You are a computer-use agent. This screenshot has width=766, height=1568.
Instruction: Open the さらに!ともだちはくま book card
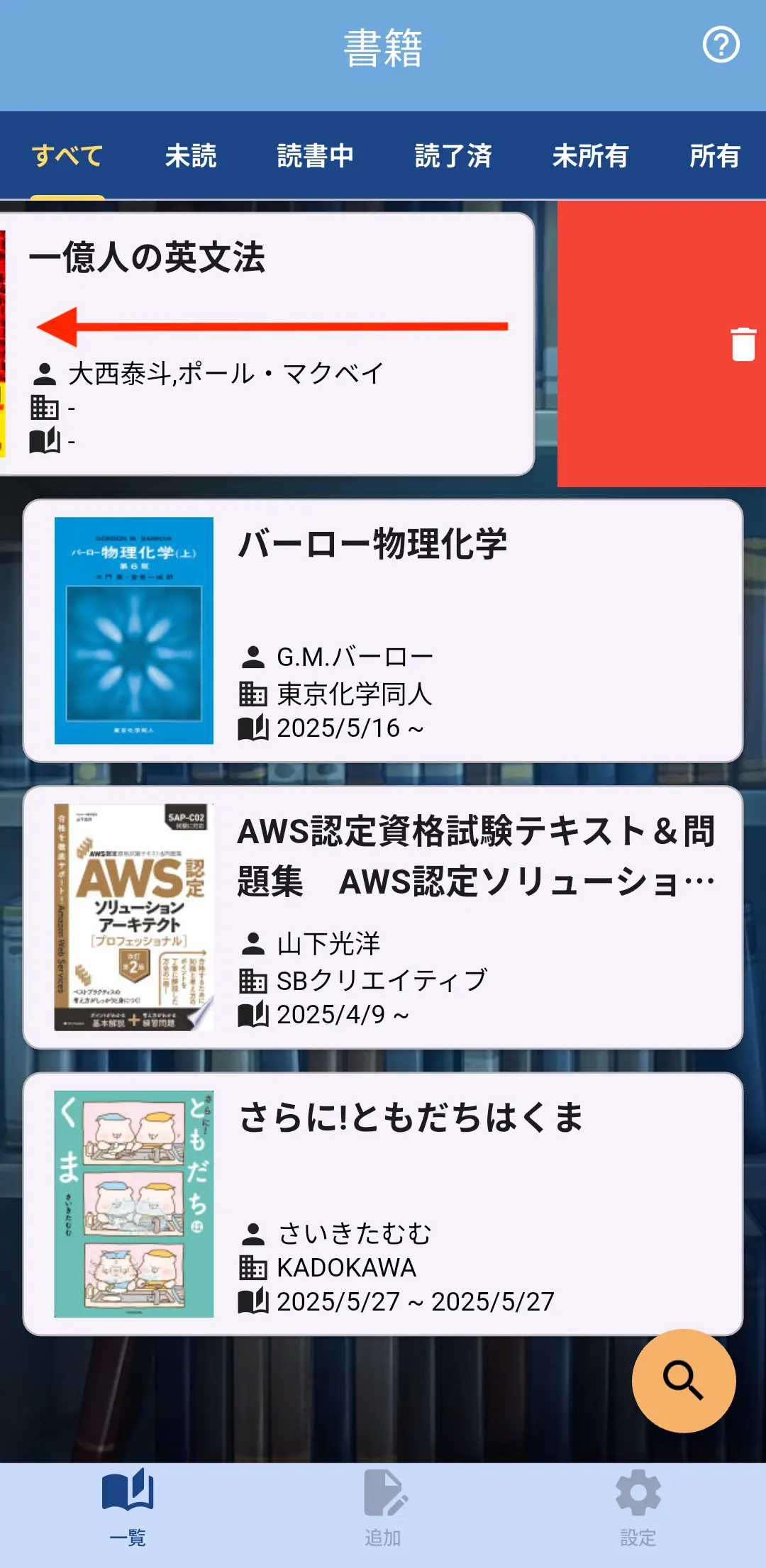pos(383,1203)
